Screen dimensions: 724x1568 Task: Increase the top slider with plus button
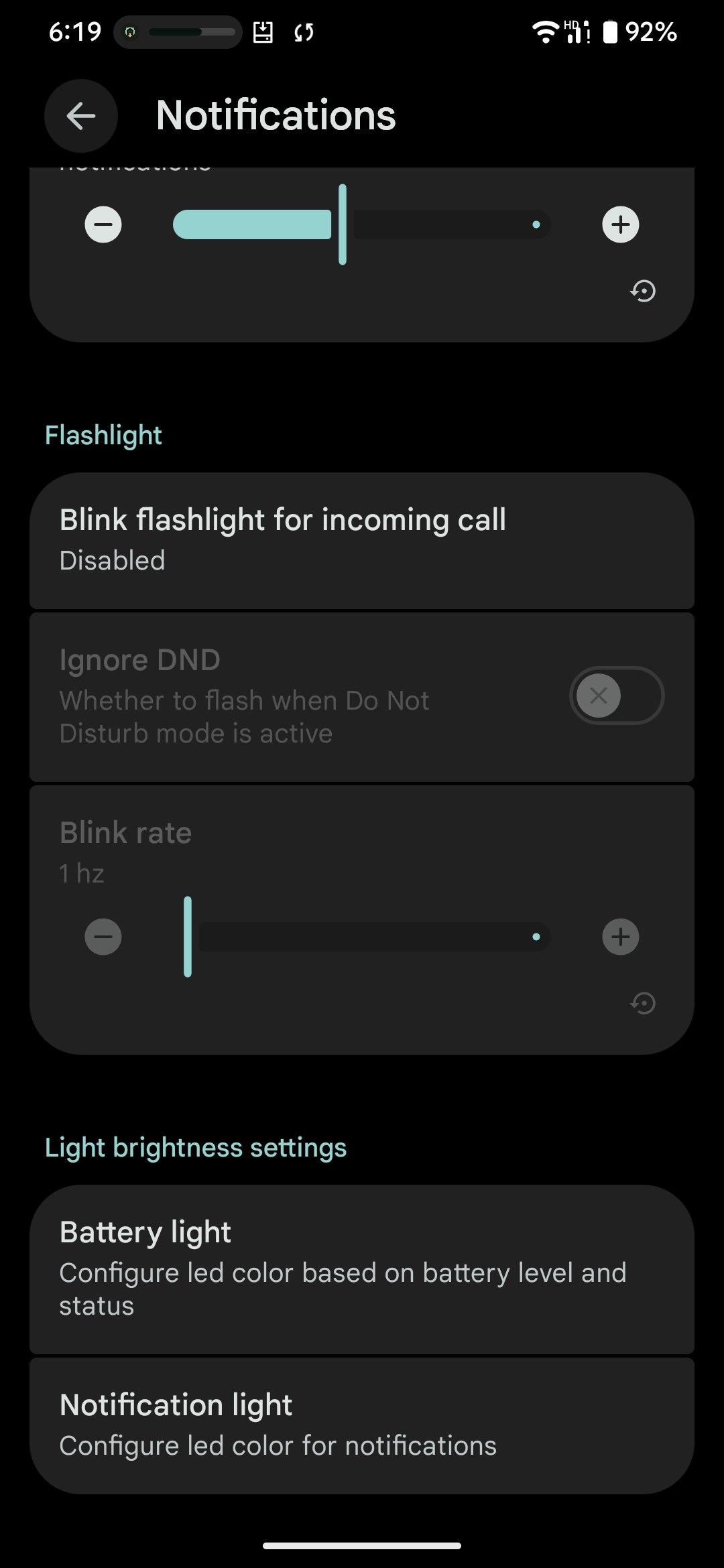tap(620, 224)
